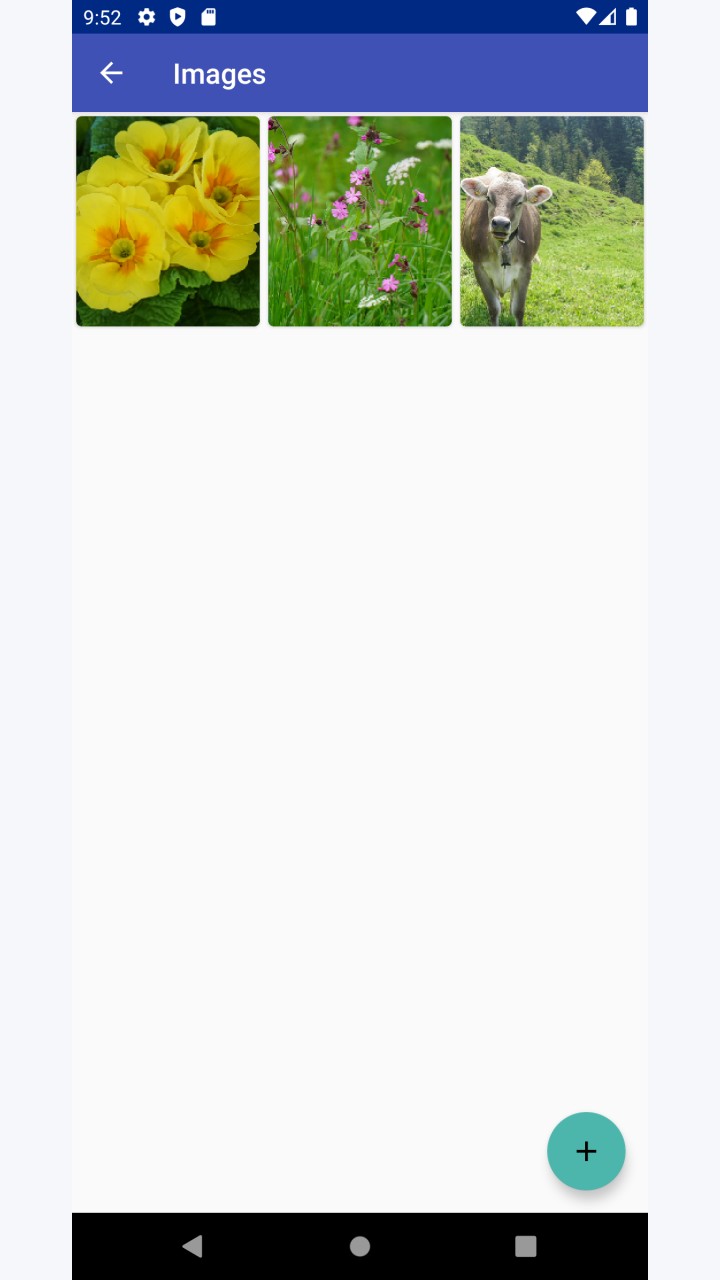
Task: Open the pink wildflowers meadow image
Action: coord(360,221)
